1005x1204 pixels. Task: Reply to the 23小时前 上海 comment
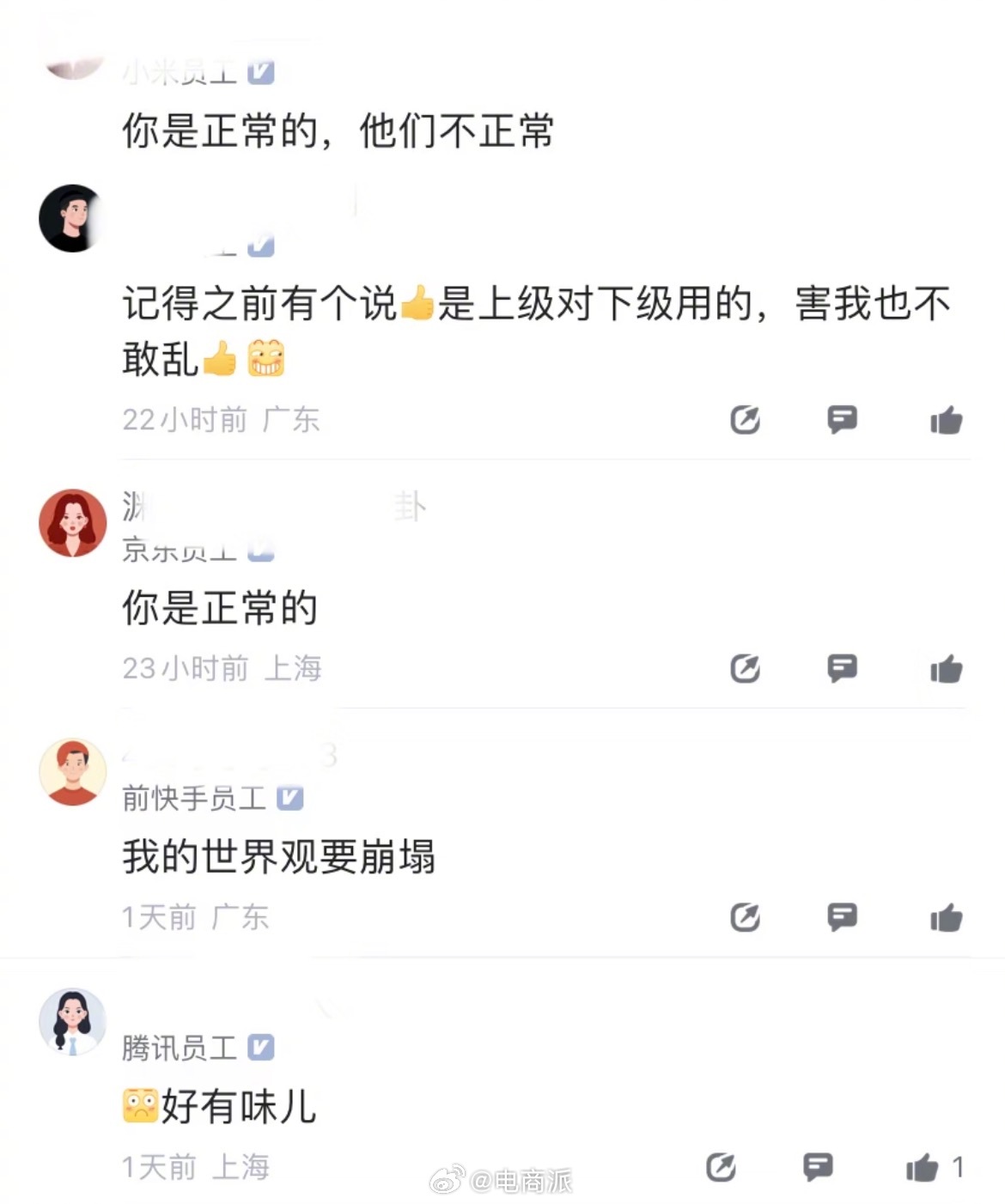[842, 667]
